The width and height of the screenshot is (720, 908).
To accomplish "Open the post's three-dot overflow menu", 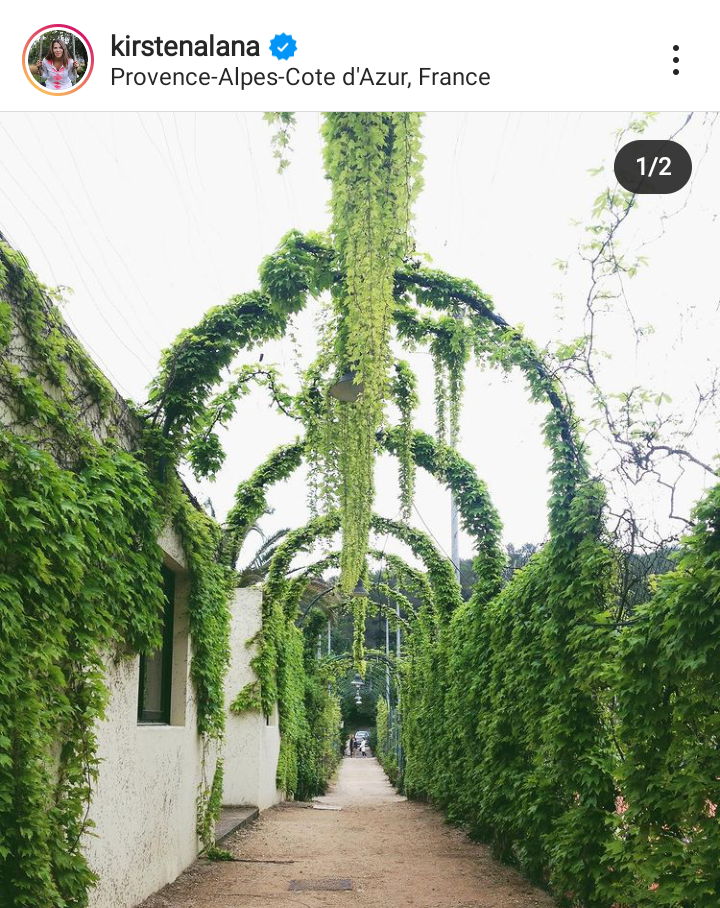I will (676, 60).
